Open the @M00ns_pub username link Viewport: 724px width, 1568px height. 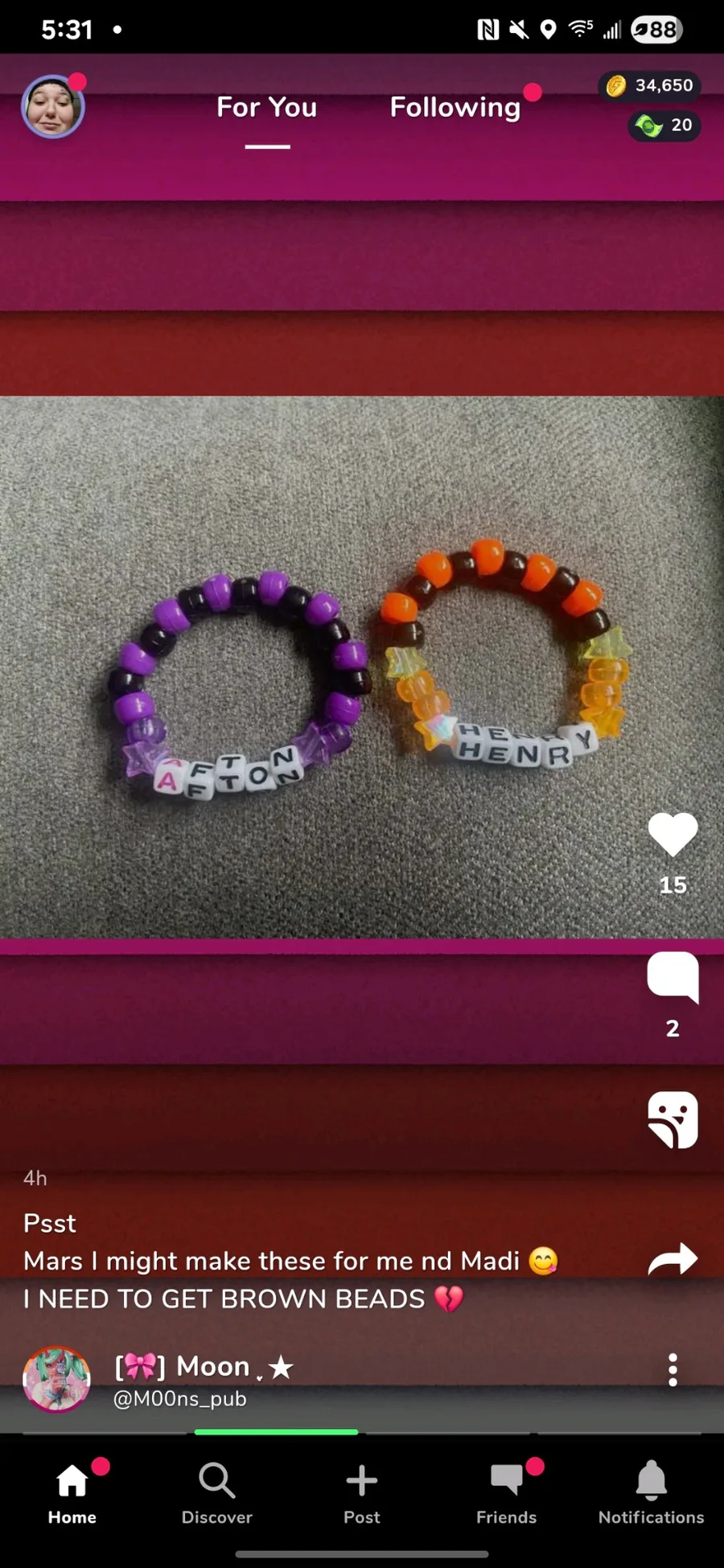coord(180,1399)
